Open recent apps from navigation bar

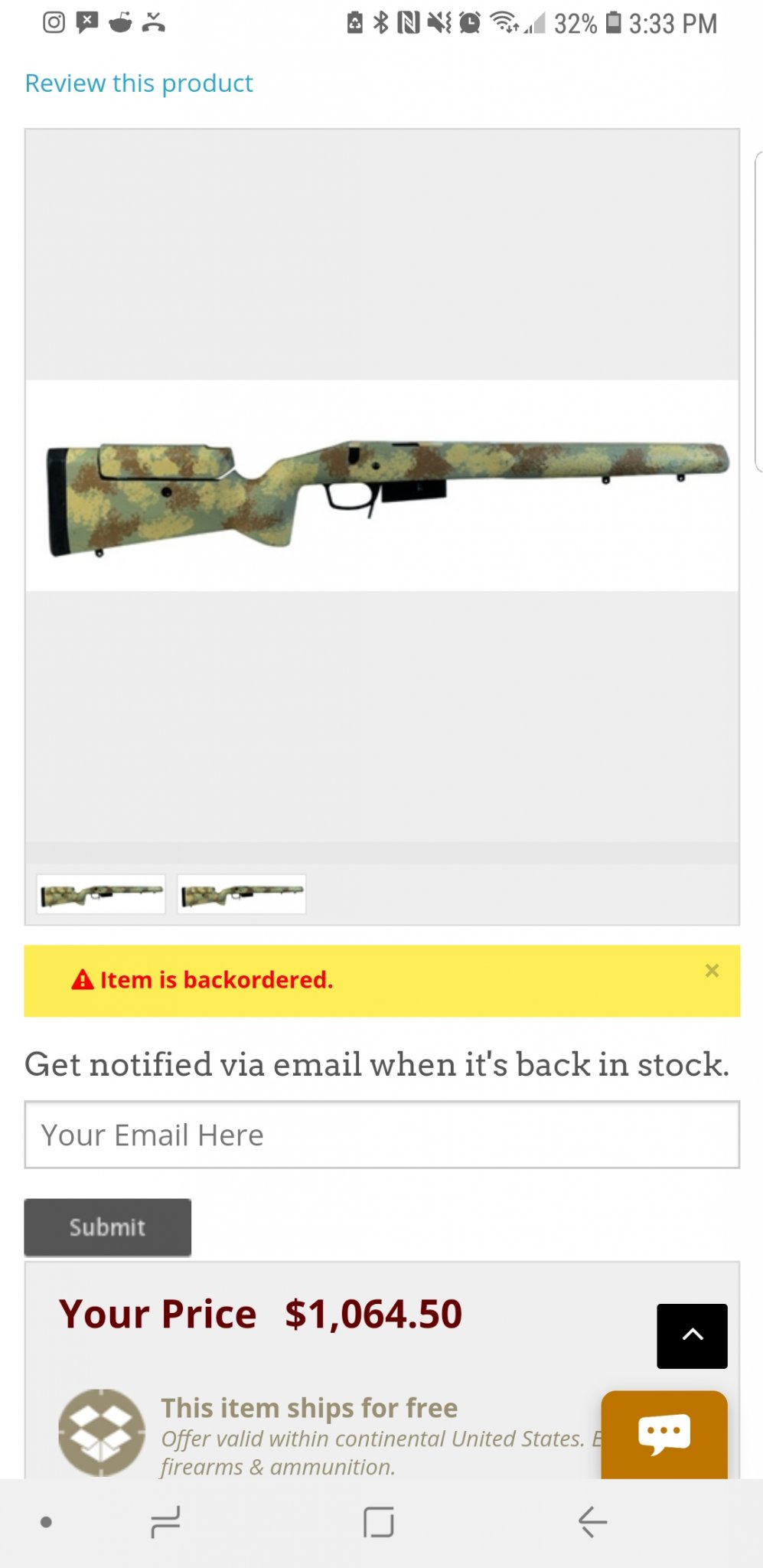(x=165, y=1522)
